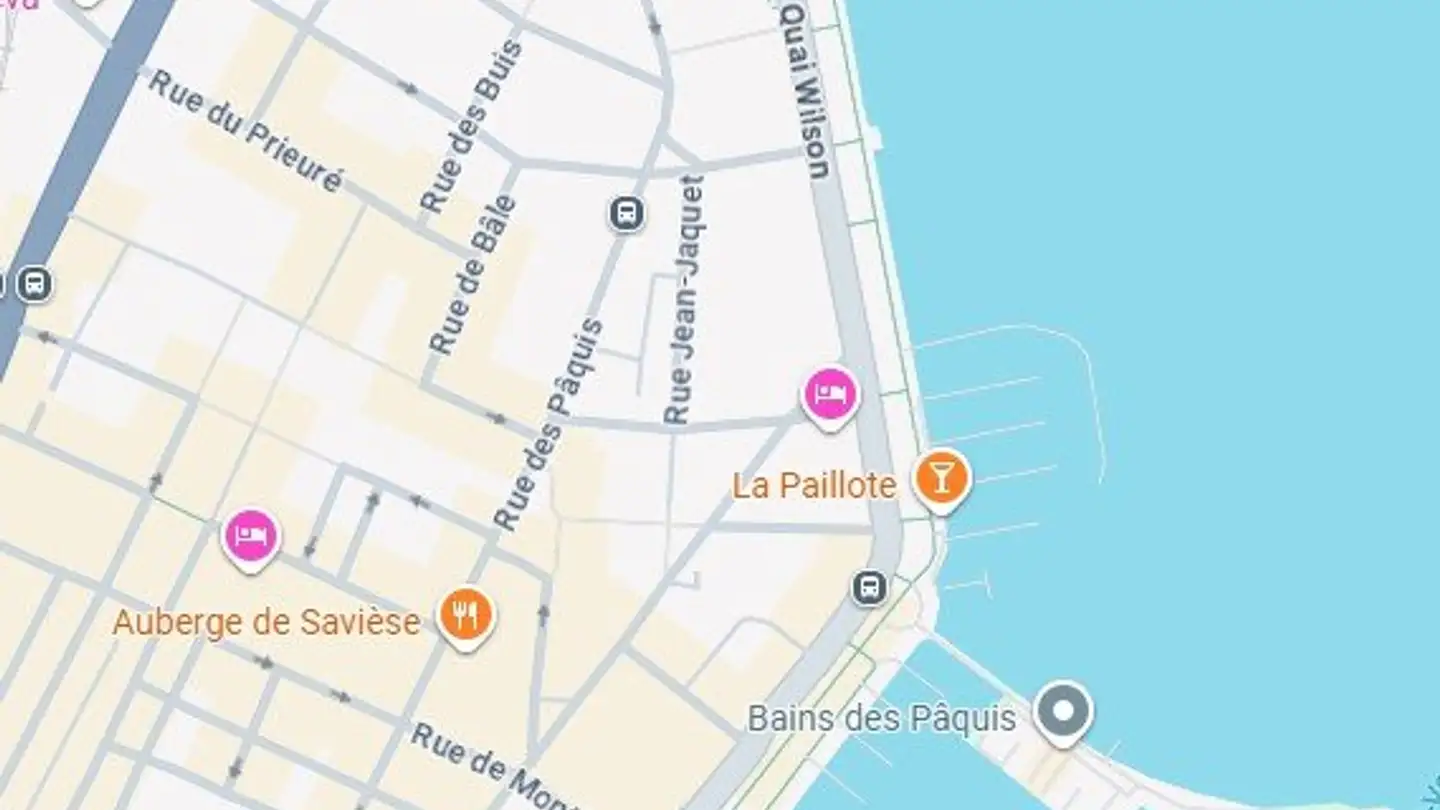1440x810 pixels.
Task: Select the Auberge de Savièse restaurant pin
Action: tap(465, 614)
